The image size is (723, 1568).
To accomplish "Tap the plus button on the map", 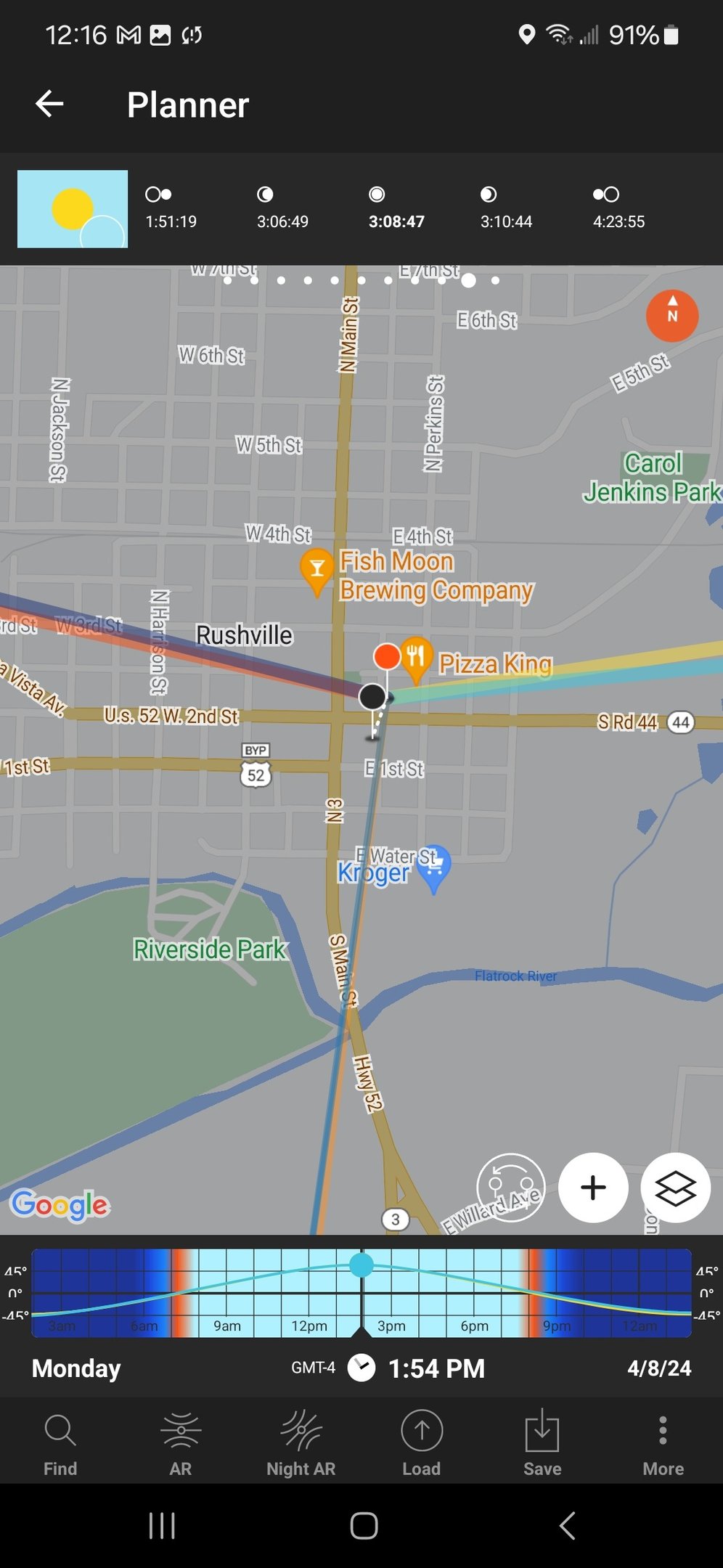I will pos(593,1188).
